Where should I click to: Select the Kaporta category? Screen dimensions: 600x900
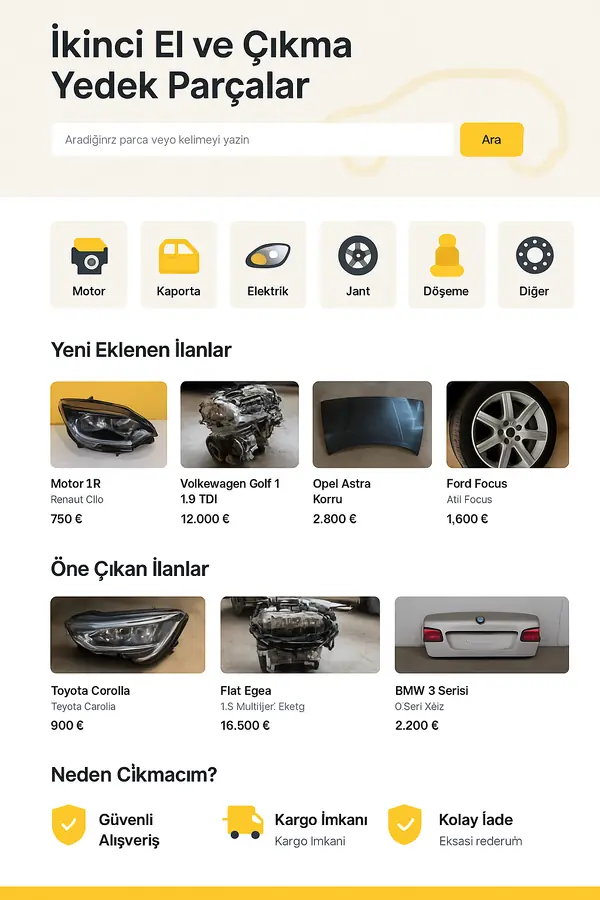[x=178, y=265]
